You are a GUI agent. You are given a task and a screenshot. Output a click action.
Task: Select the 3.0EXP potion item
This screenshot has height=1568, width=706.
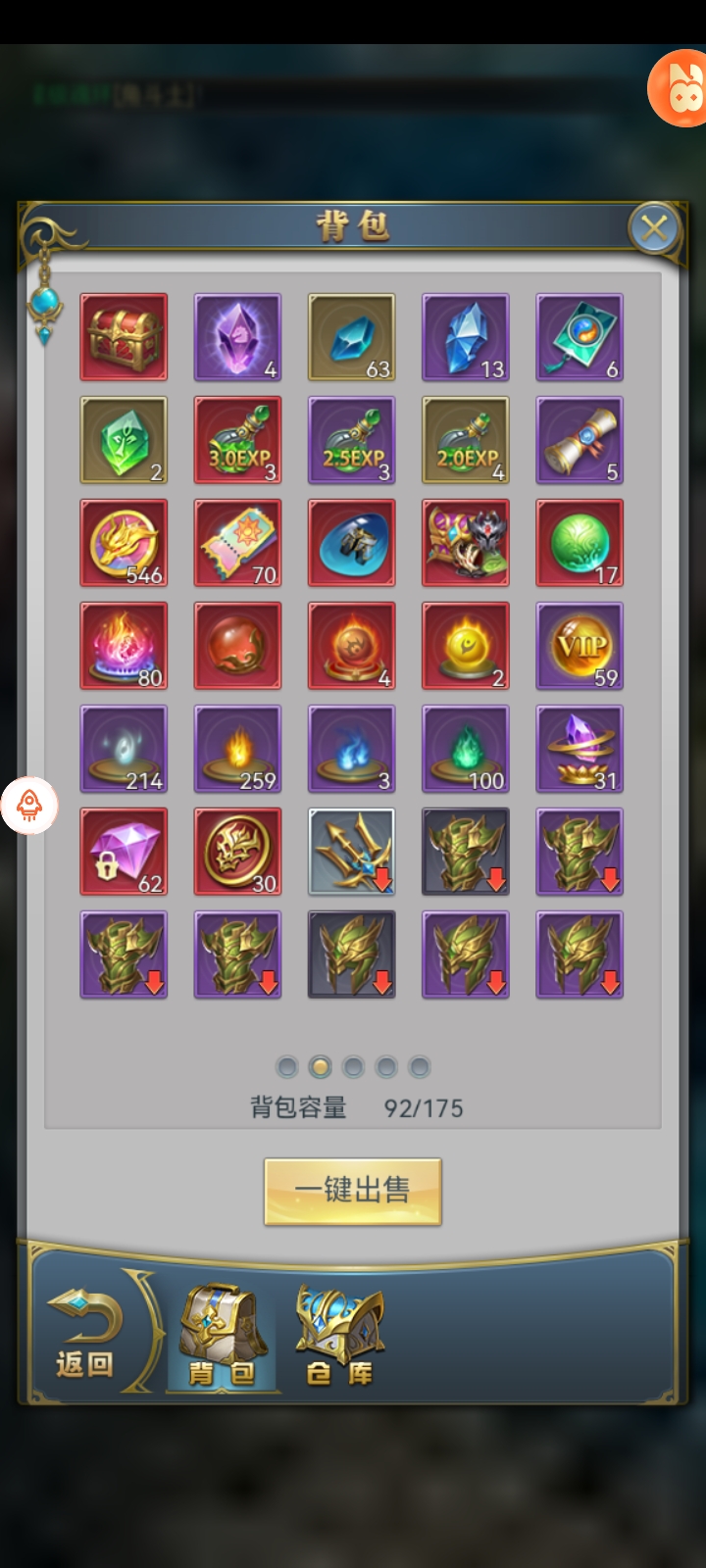point(237,440)
